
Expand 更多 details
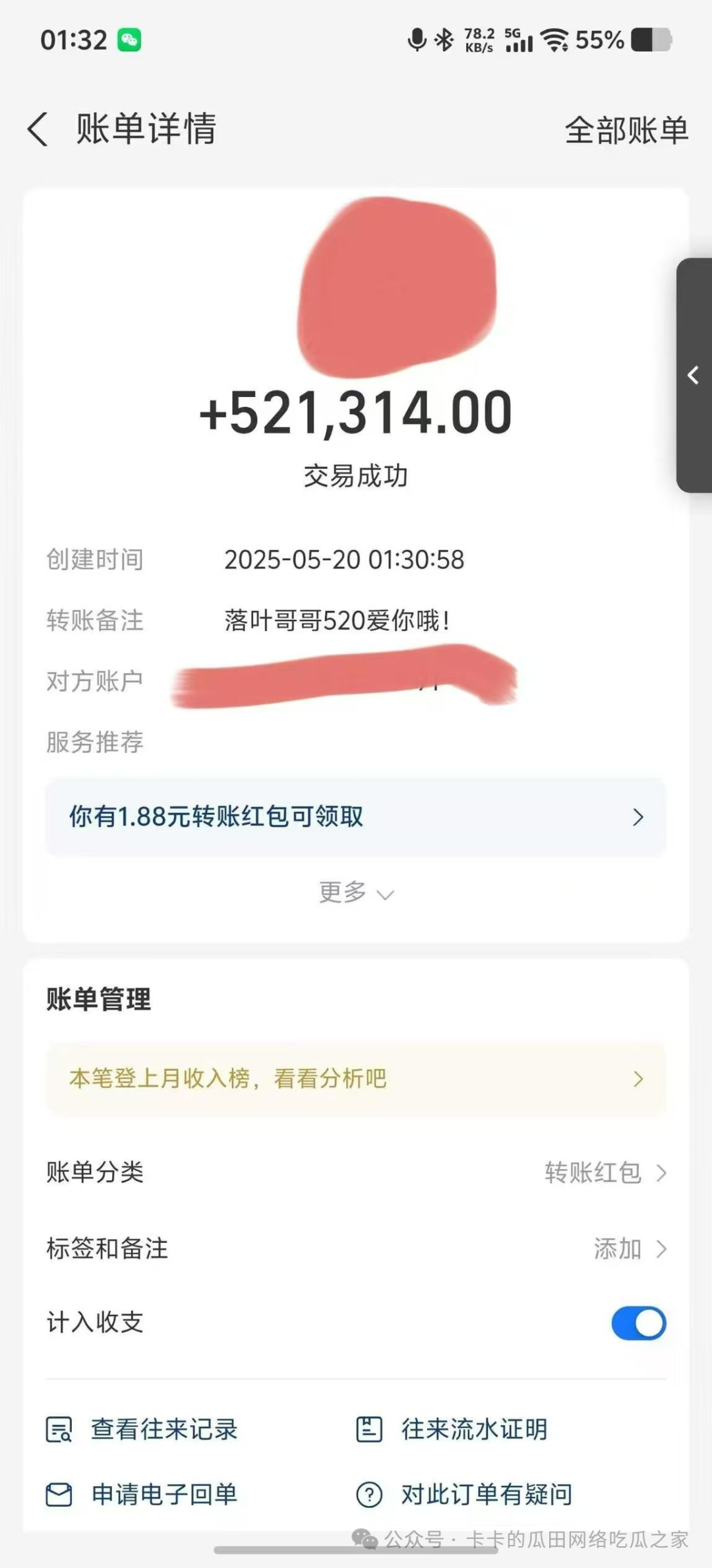356,893
